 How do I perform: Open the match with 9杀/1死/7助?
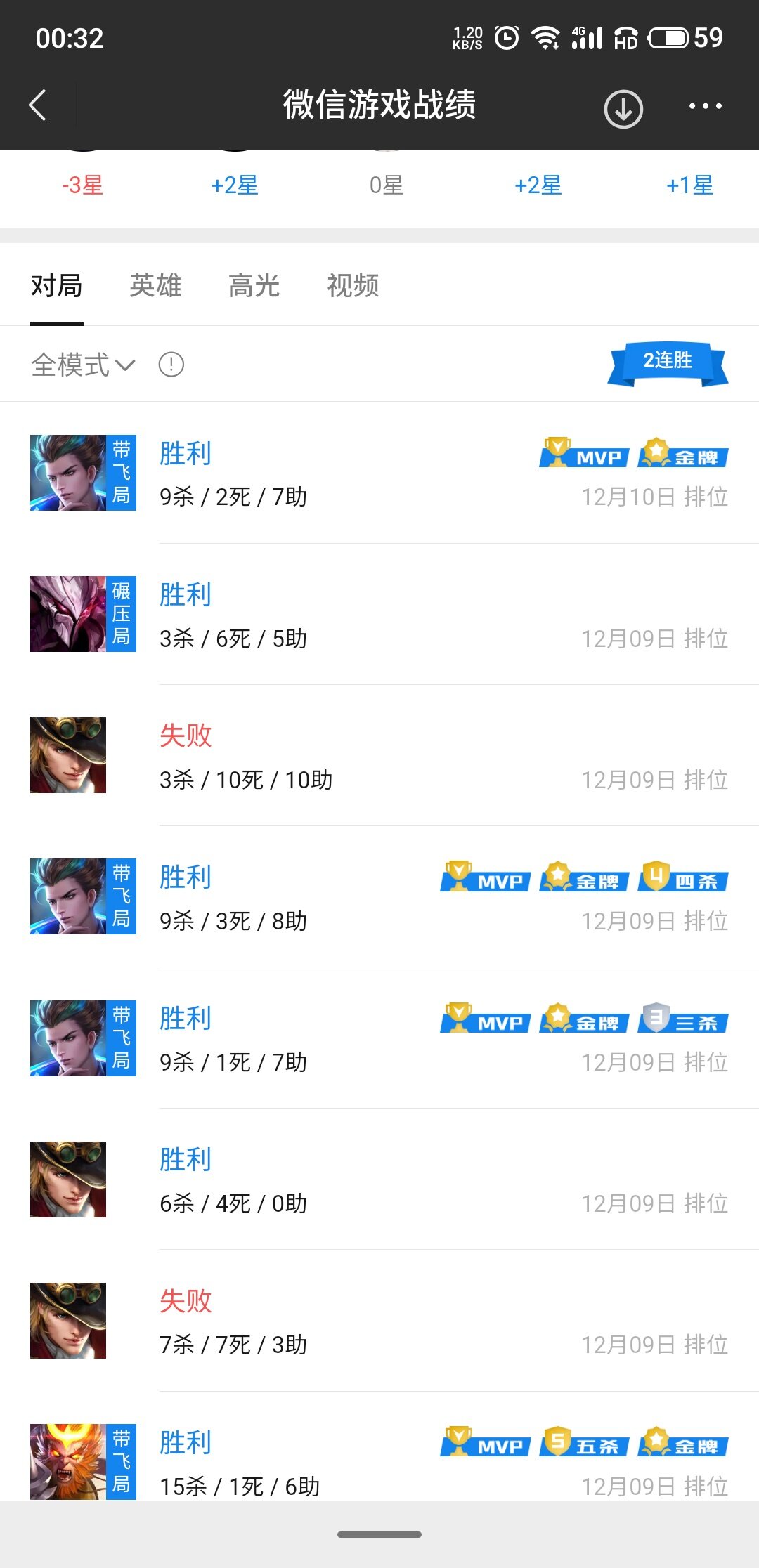coord(379,1039)
